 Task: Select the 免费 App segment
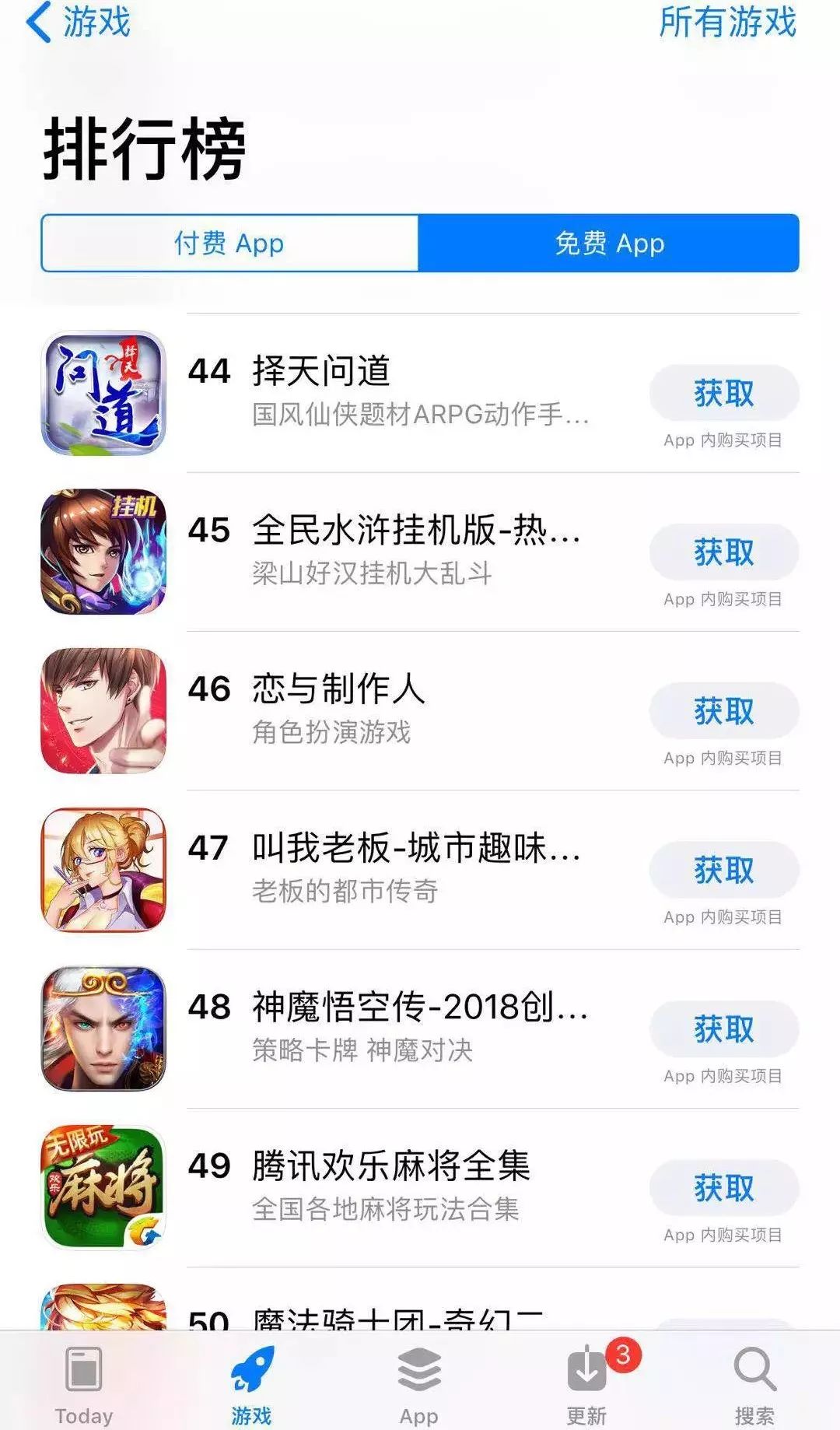tap(608, 244)
